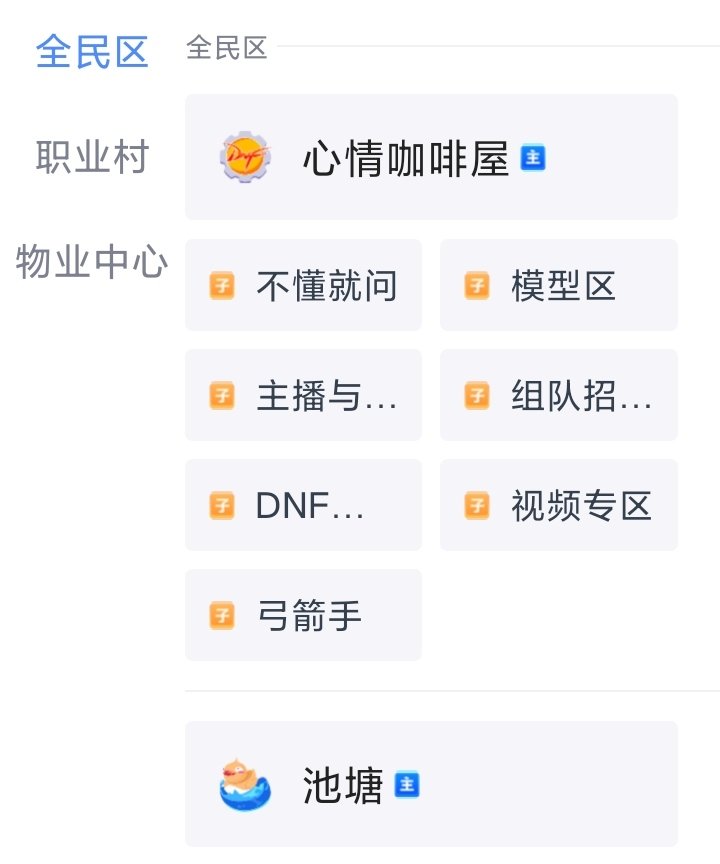Viewport: 720px width, 864px height.
Task: Enter the 不懂就问 sub-forum
Action: [x=303, y=286]
